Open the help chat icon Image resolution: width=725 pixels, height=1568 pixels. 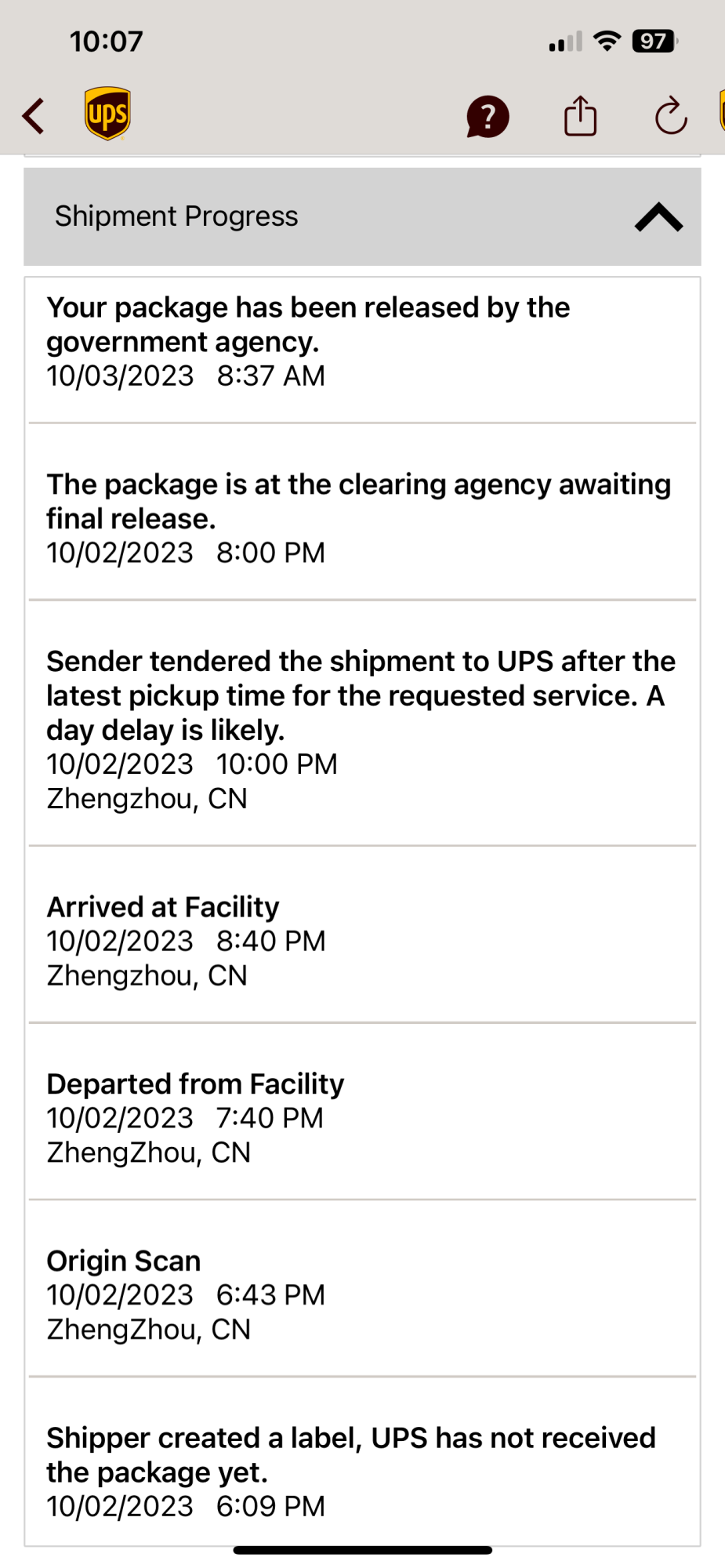[x=488, y=117]
